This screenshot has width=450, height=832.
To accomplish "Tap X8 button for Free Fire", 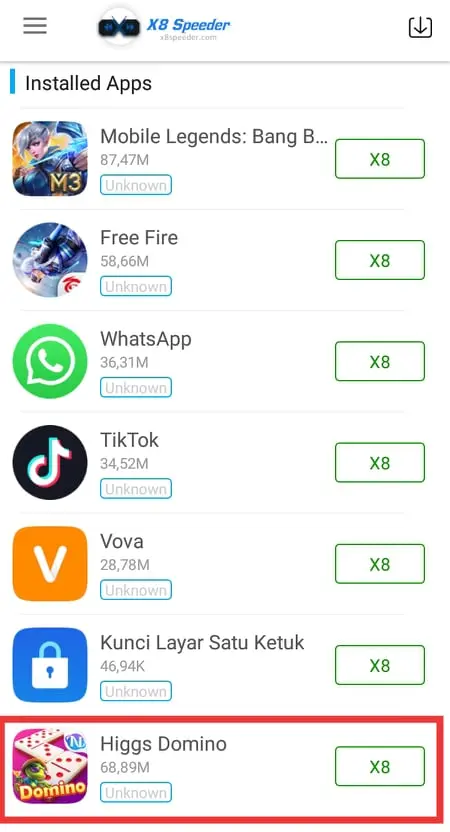I will coord(380,260).
